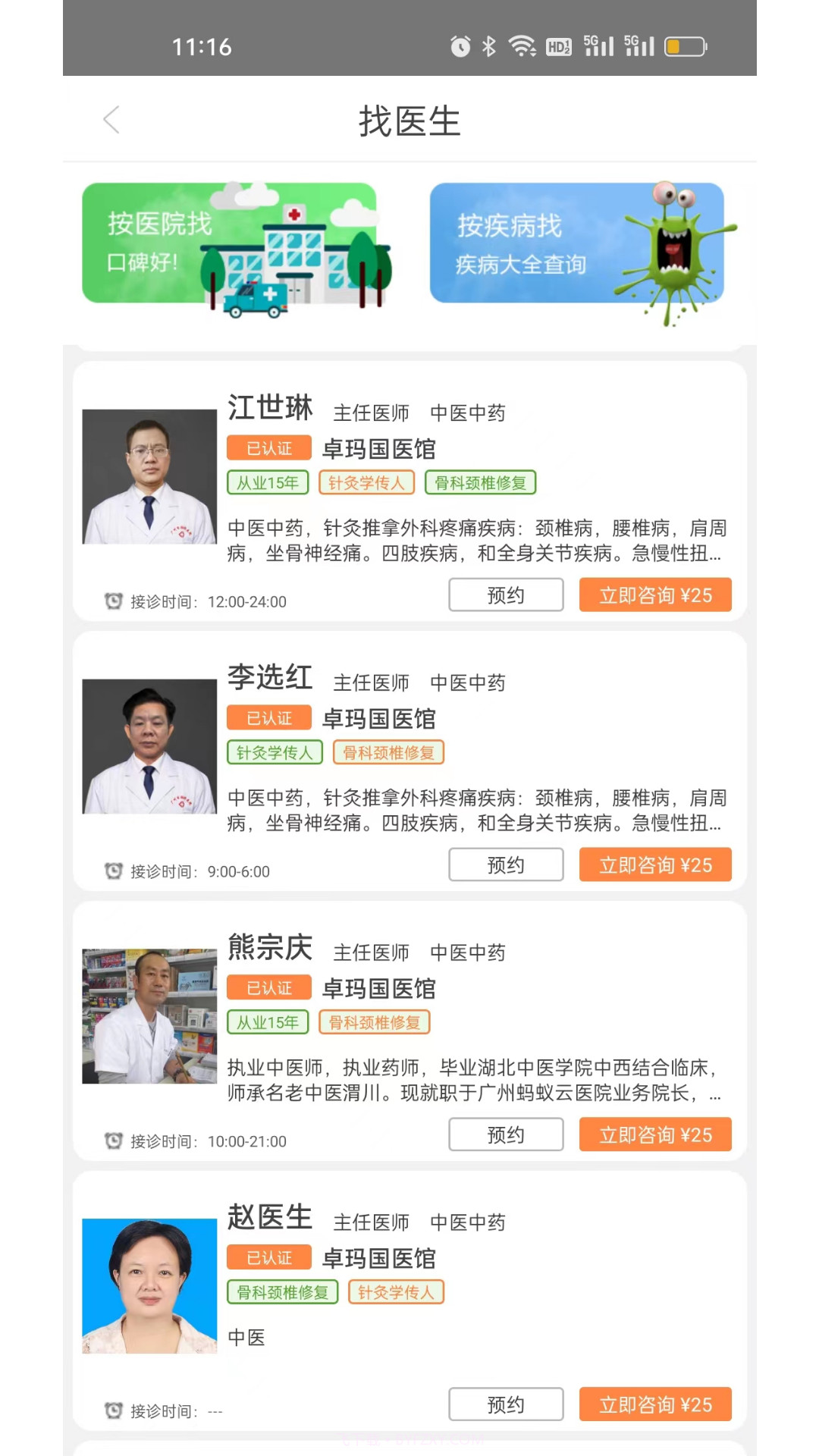Tap 预约 on 熊宗庆's card
The height and width of the screenshot is (1456, 819).
click(506, 1135)
